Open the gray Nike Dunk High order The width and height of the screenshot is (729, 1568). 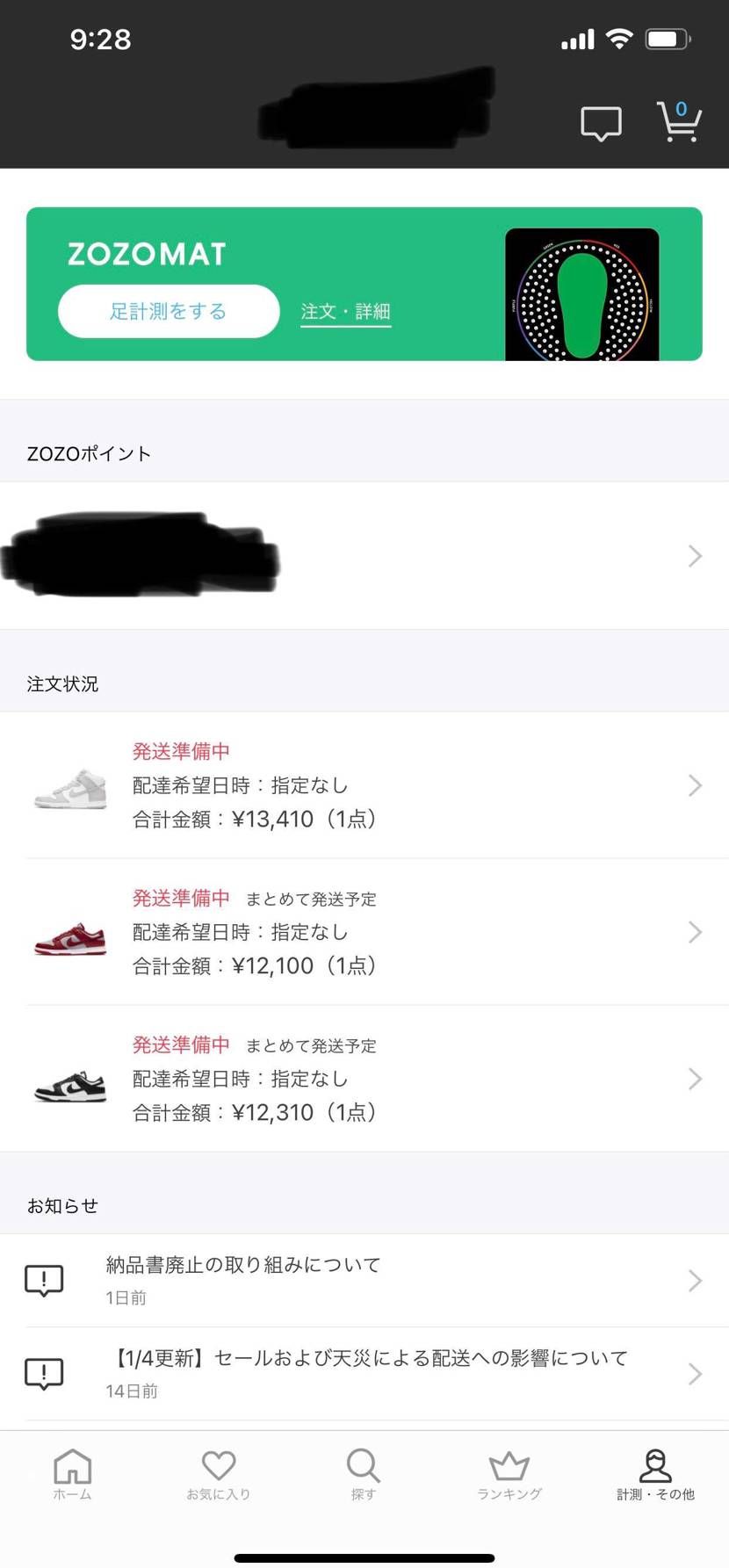(364, 785)
